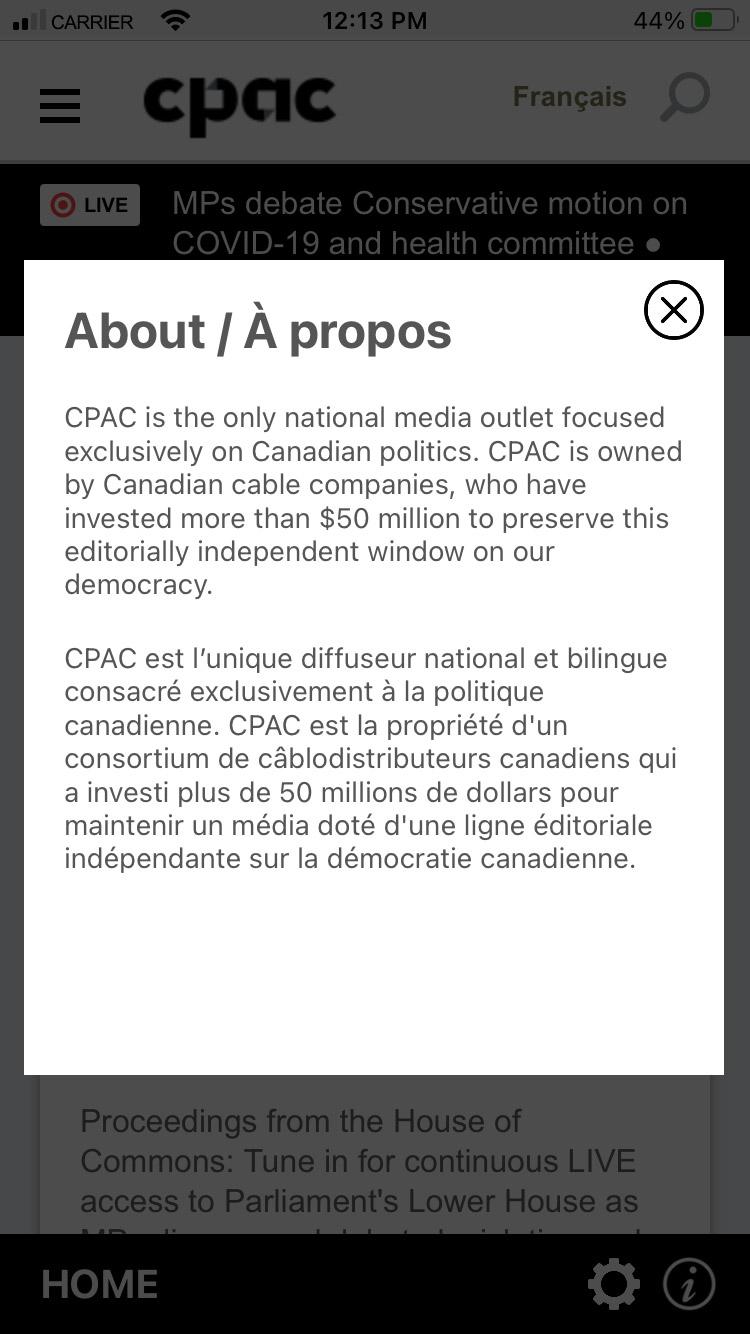
Task: Tap the CPAC logo
Action: [x=239, y=101]
